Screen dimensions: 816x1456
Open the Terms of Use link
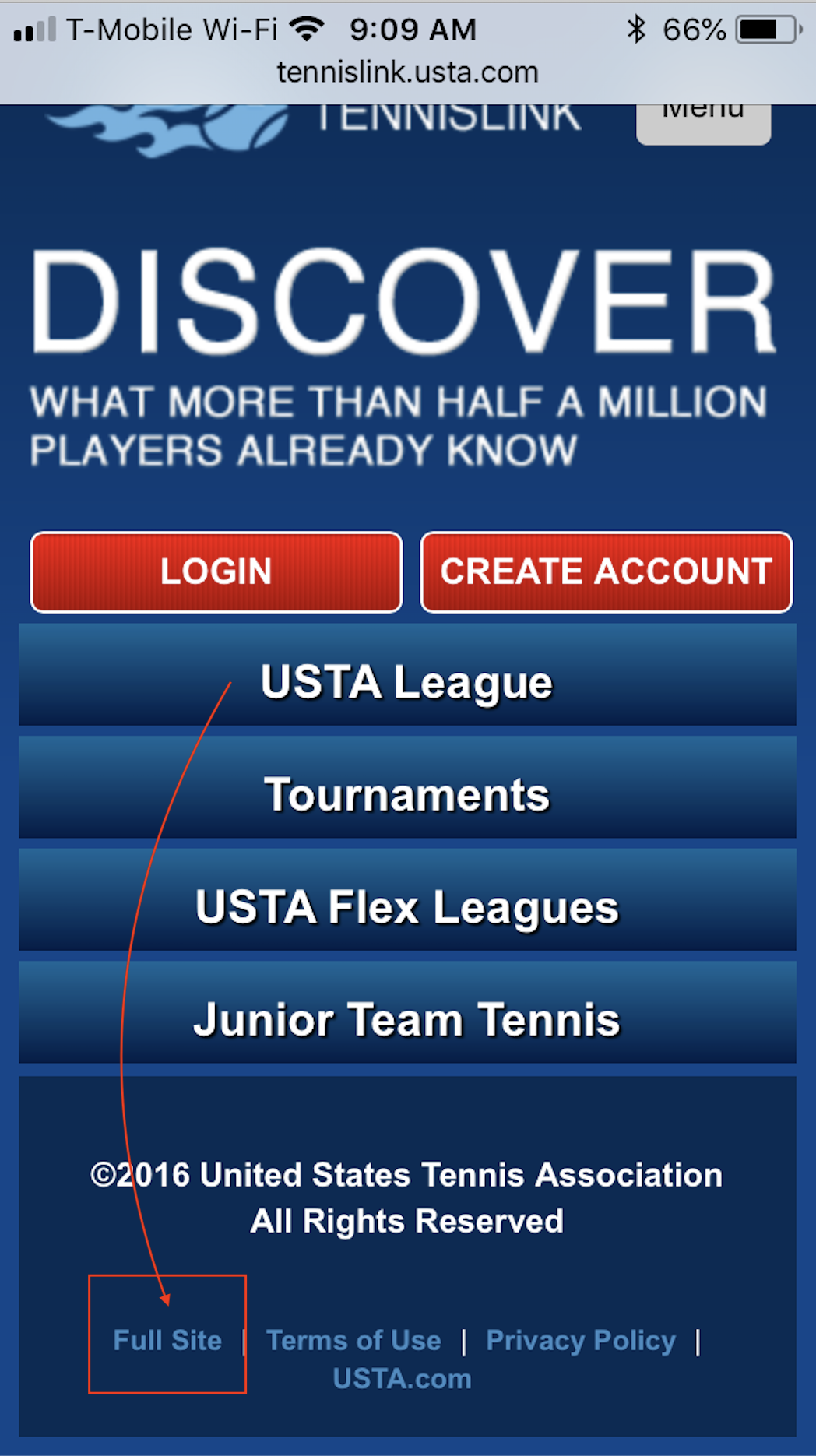(x=353, y=1340)
